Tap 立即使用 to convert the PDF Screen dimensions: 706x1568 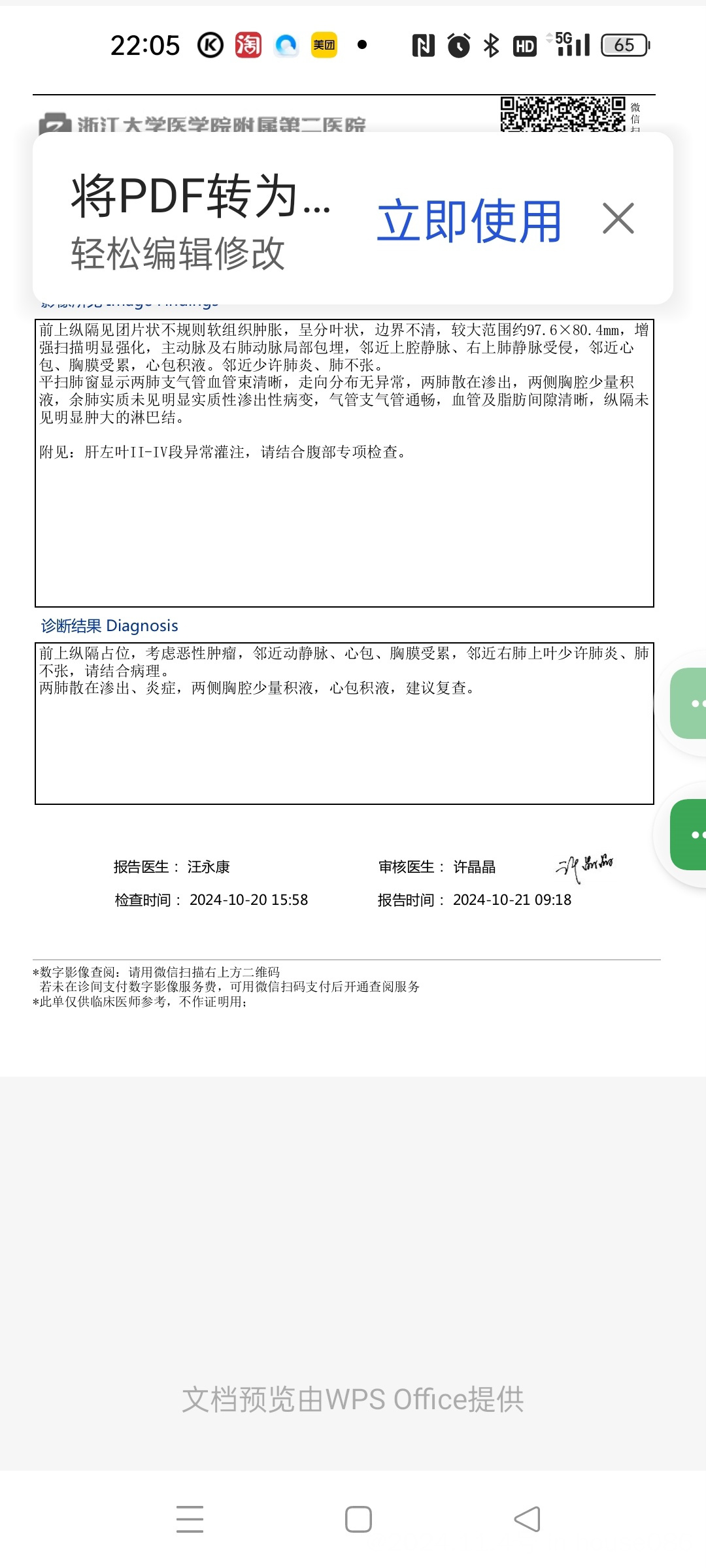pyautogui.click(x=469, y=221)
